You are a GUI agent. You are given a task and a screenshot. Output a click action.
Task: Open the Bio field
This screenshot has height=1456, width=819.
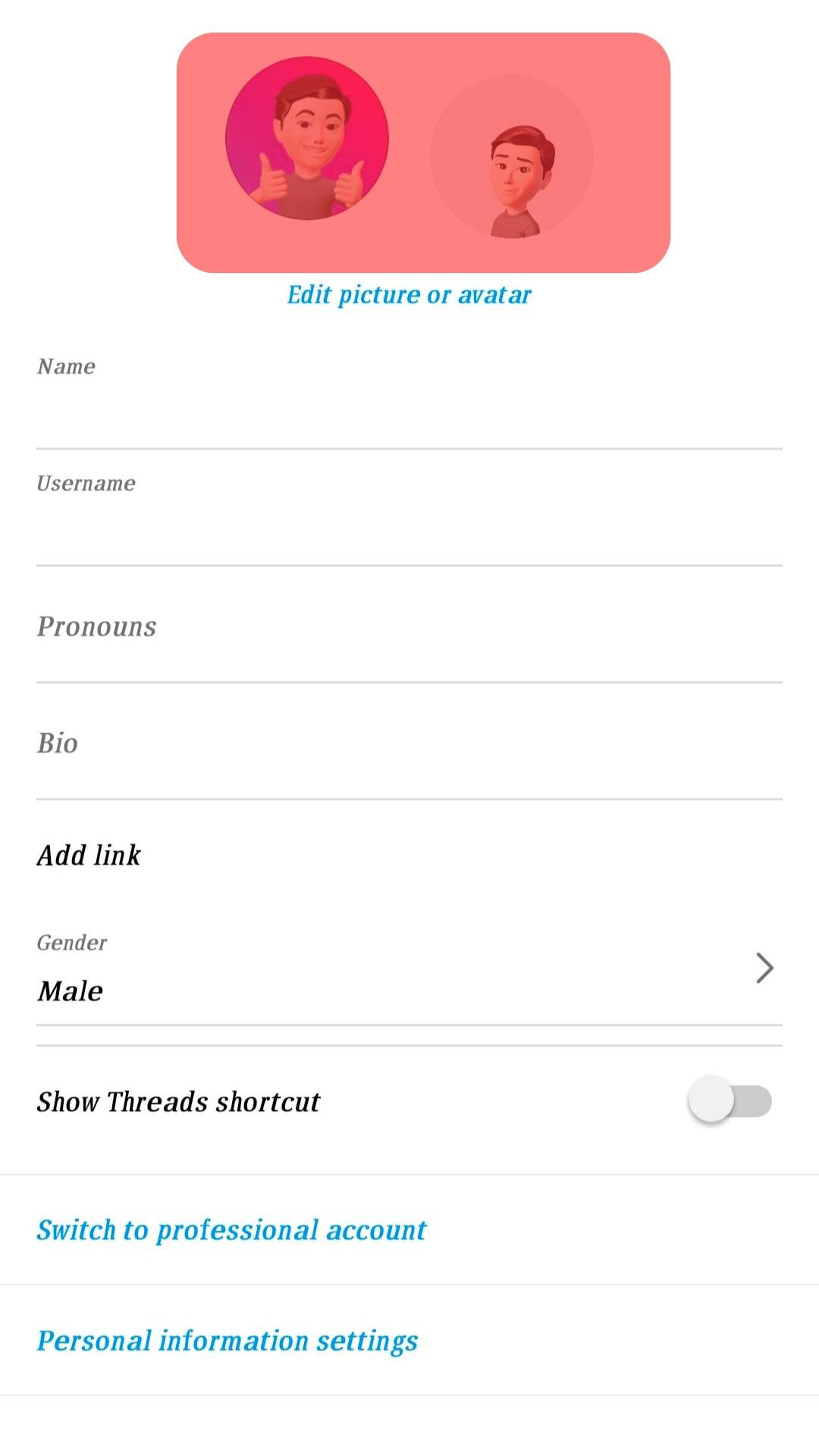[x=409, y=744]
